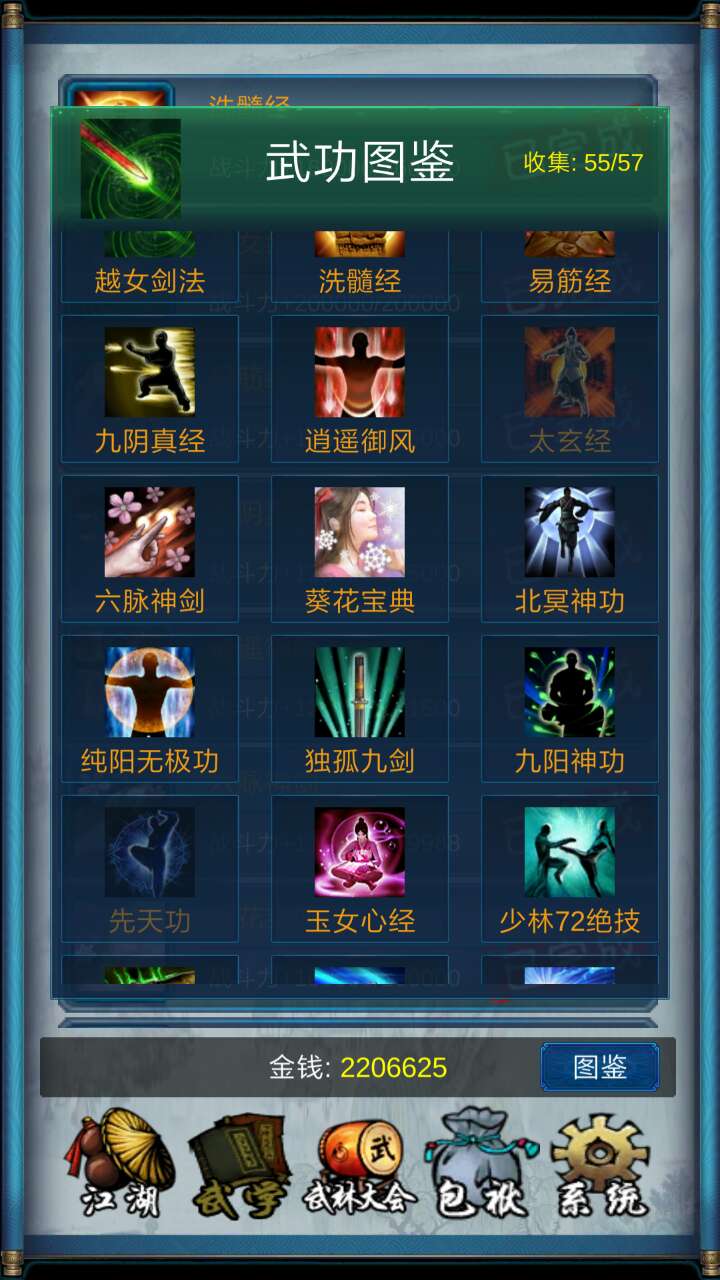Go to the 武林大会 tab
This screenshot has width=720, height=1280.
coord(360,1165)
